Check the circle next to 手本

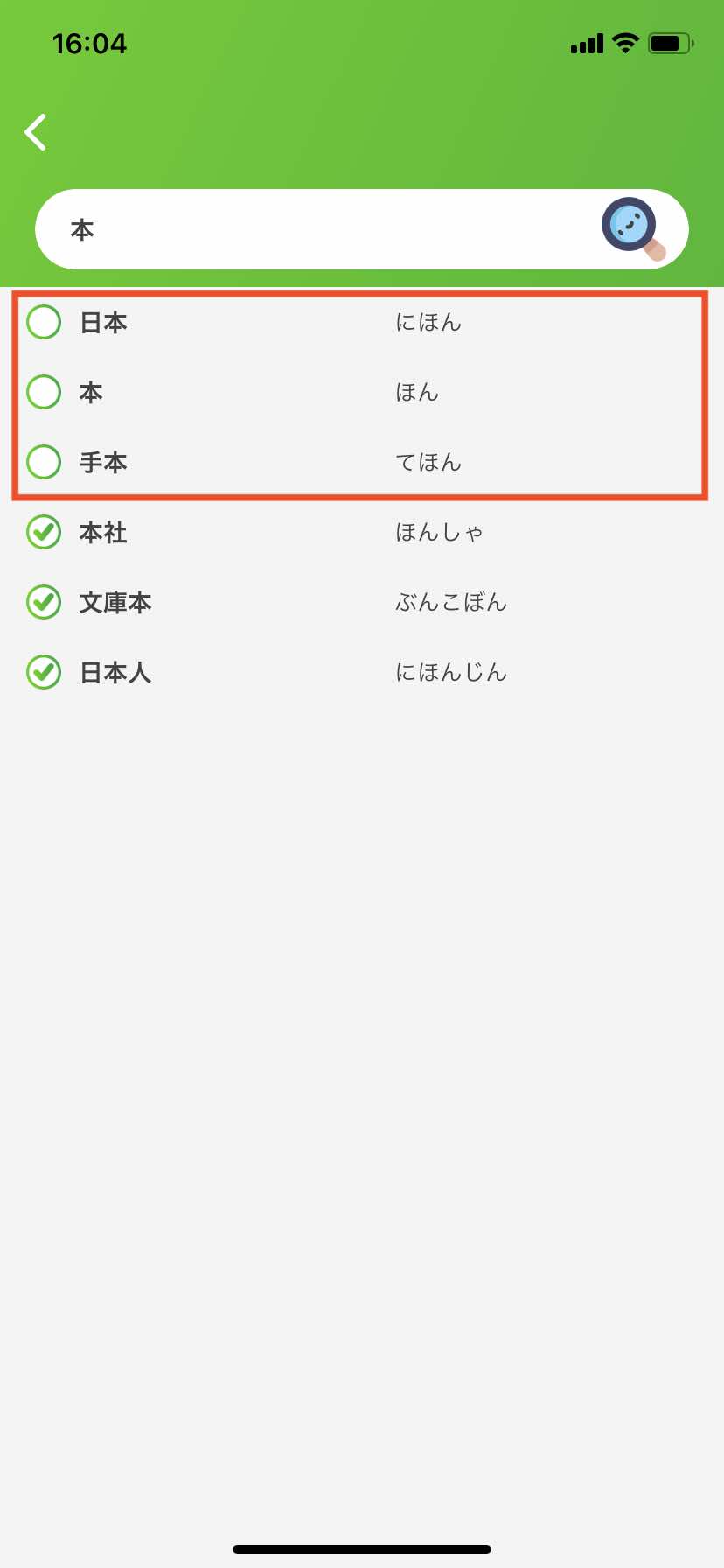44,462
